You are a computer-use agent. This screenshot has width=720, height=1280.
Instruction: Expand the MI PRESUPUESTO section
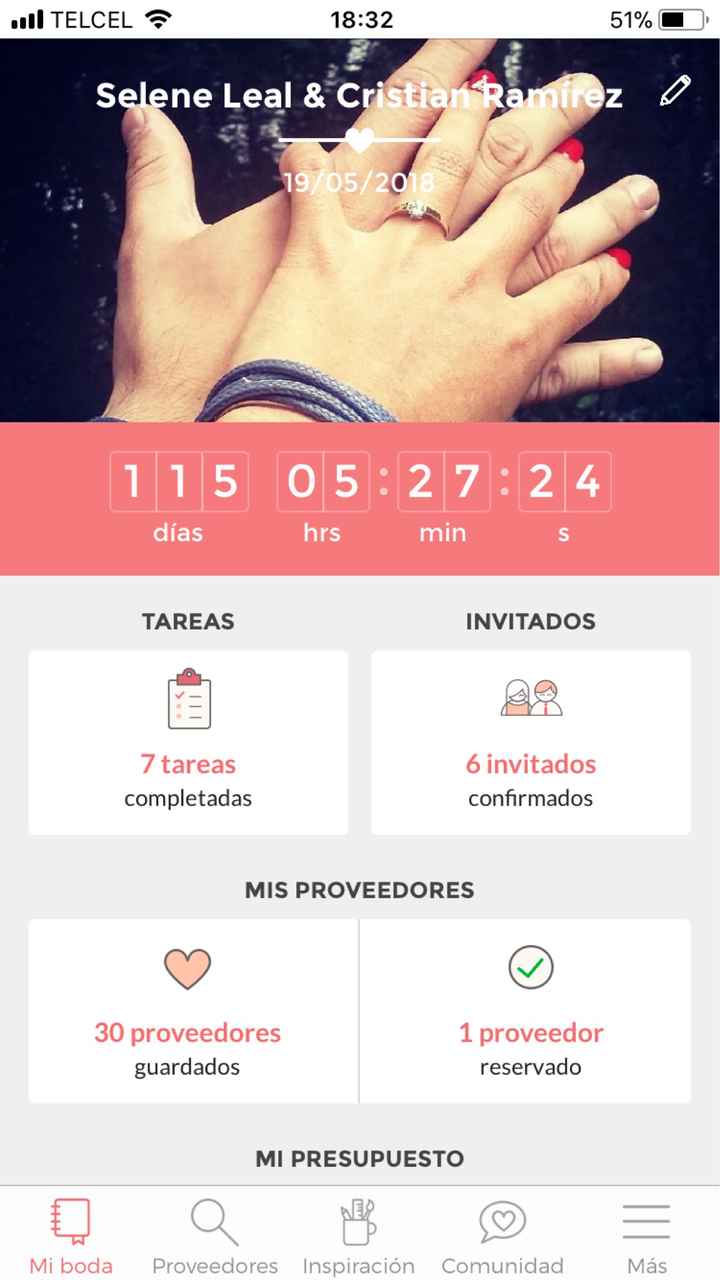click(x=359, y=1158)
